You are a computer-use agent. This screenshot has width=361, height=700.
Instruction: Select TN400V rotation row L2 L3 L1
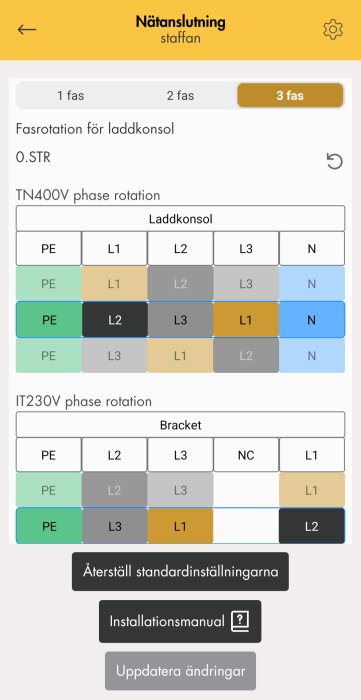point(180,320)
